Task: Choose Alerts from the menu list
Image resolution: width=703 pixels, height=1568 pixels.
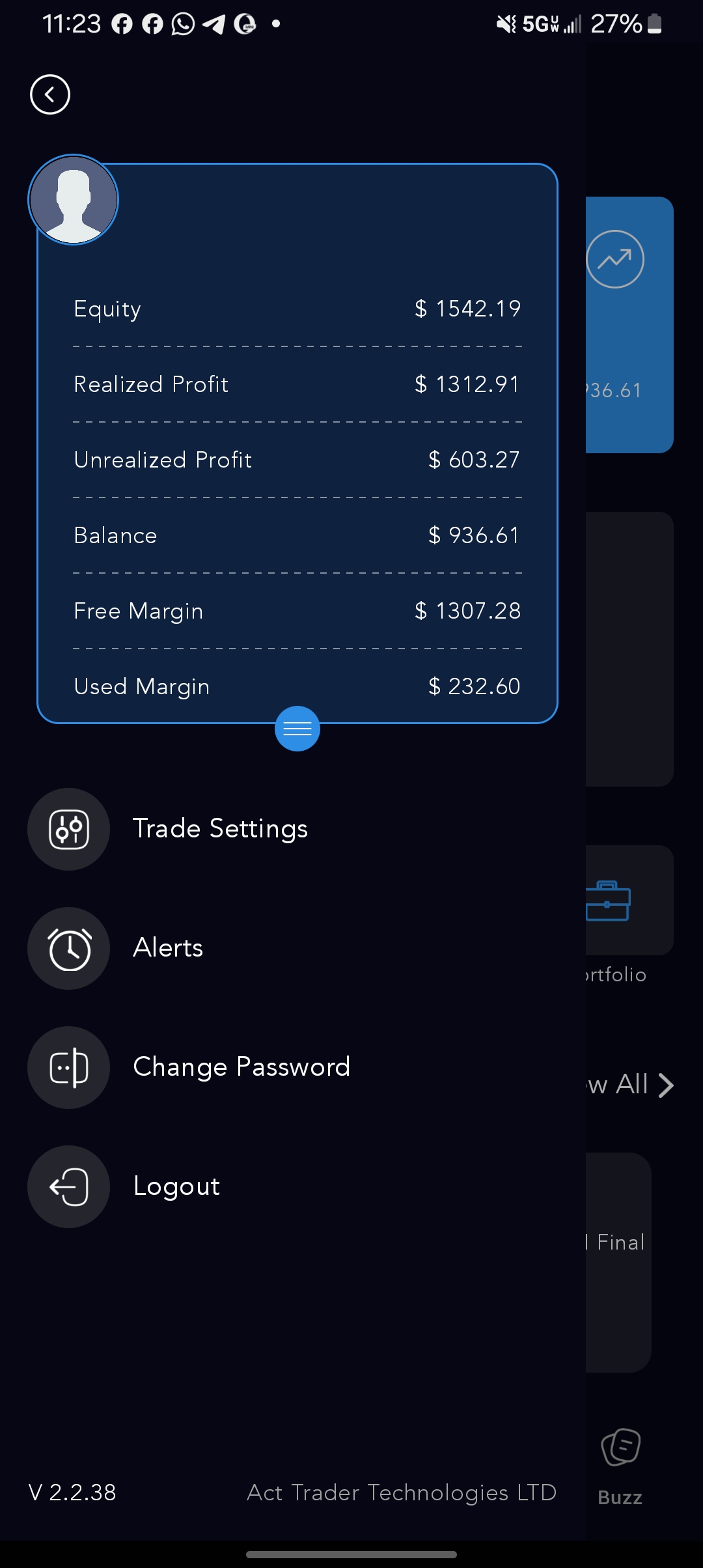Action: click(x=167, y=948)
